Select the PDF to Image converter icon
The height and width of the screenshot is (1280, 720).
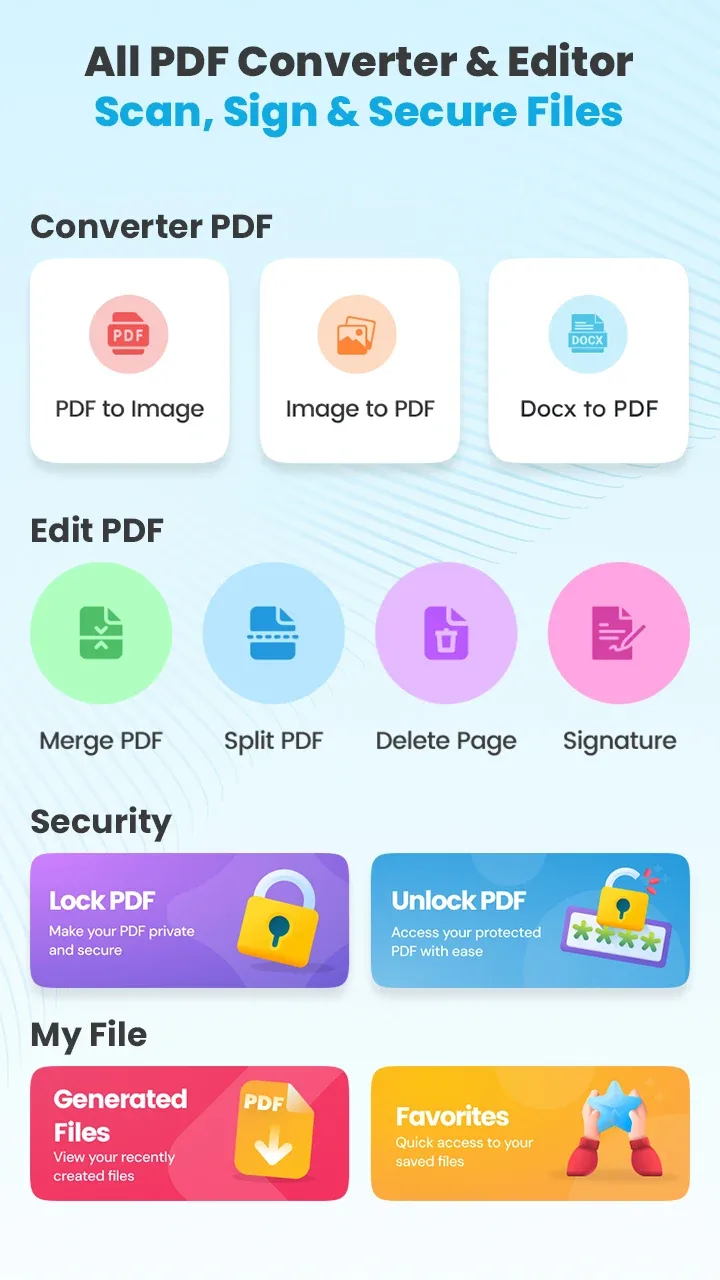coord(129,334)
